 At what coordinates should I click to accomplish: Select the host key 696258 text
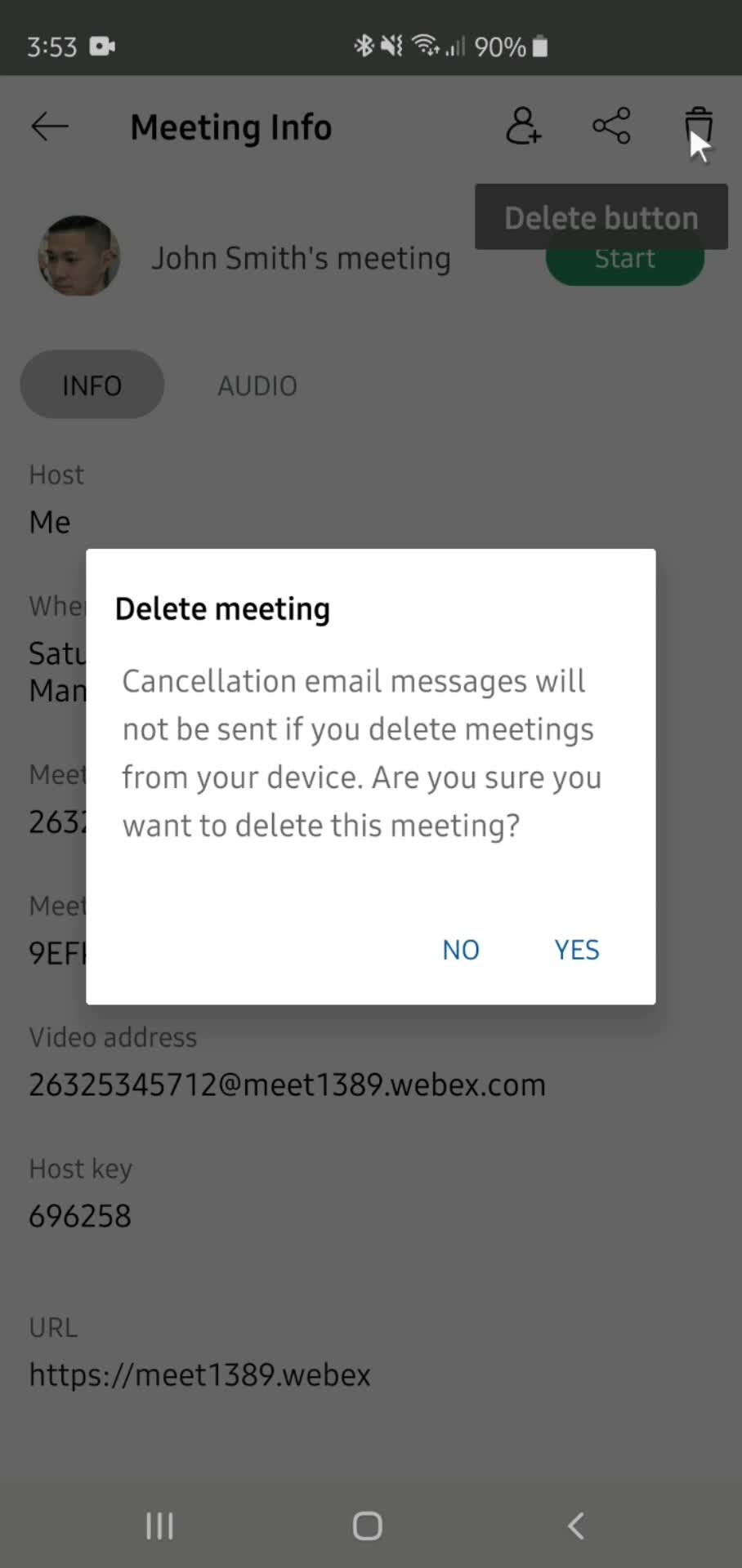pyautogui.click(x=79, y=1215)
